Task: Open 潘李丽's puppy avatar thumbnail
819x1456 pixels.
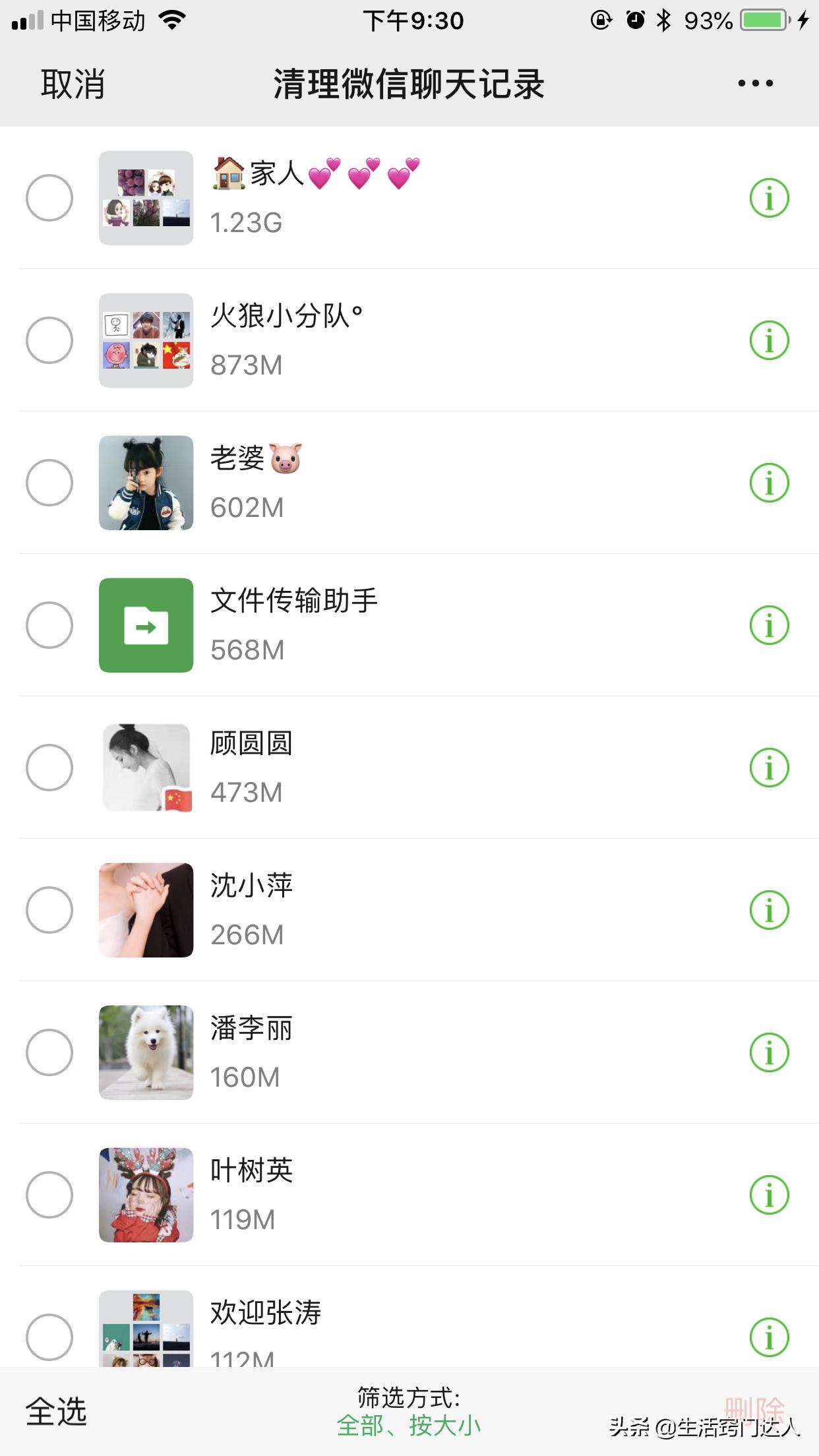Action: click(146, 1053)
